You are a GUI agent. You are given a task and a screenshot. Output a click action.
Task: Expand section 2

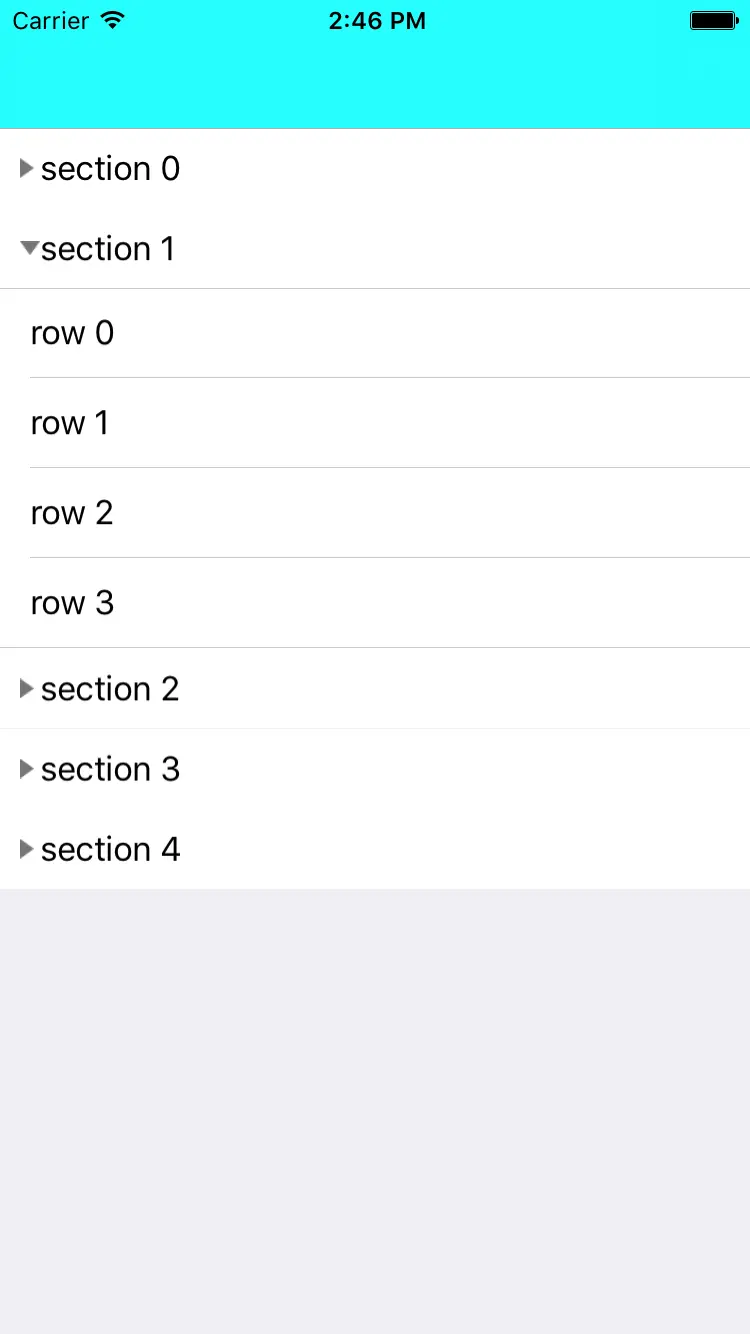click(x=375, y=689)
